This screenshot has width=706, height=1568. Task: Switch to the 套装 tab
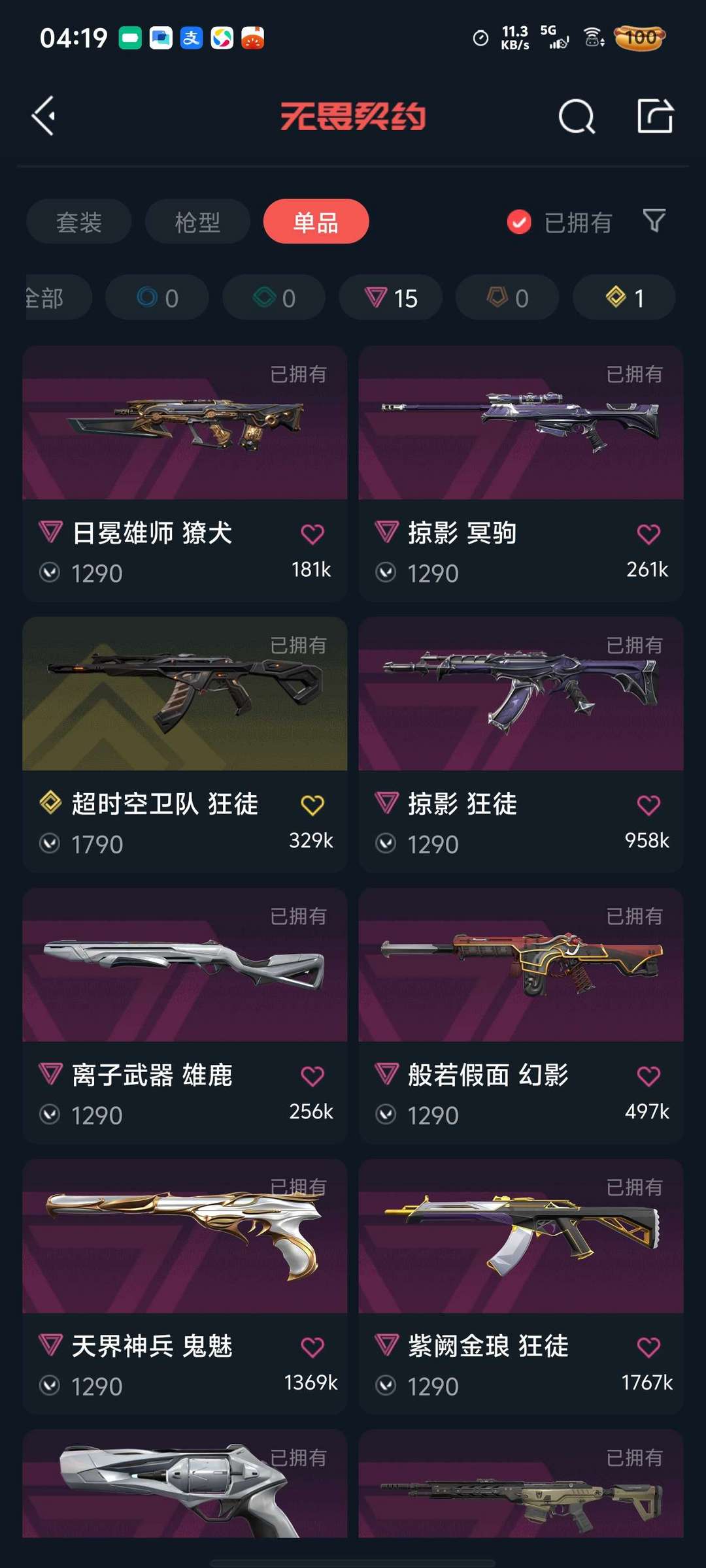(79, 221)
